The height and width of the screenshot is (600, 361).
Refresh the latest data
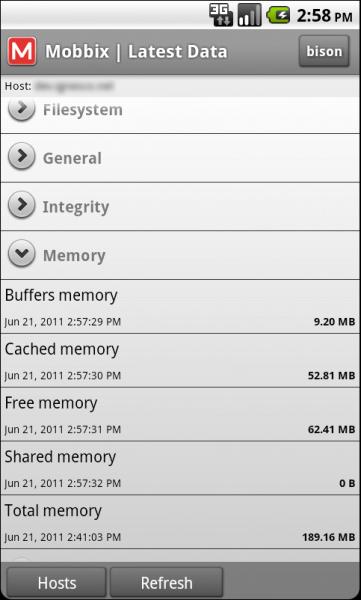click(x=167, y=583)
